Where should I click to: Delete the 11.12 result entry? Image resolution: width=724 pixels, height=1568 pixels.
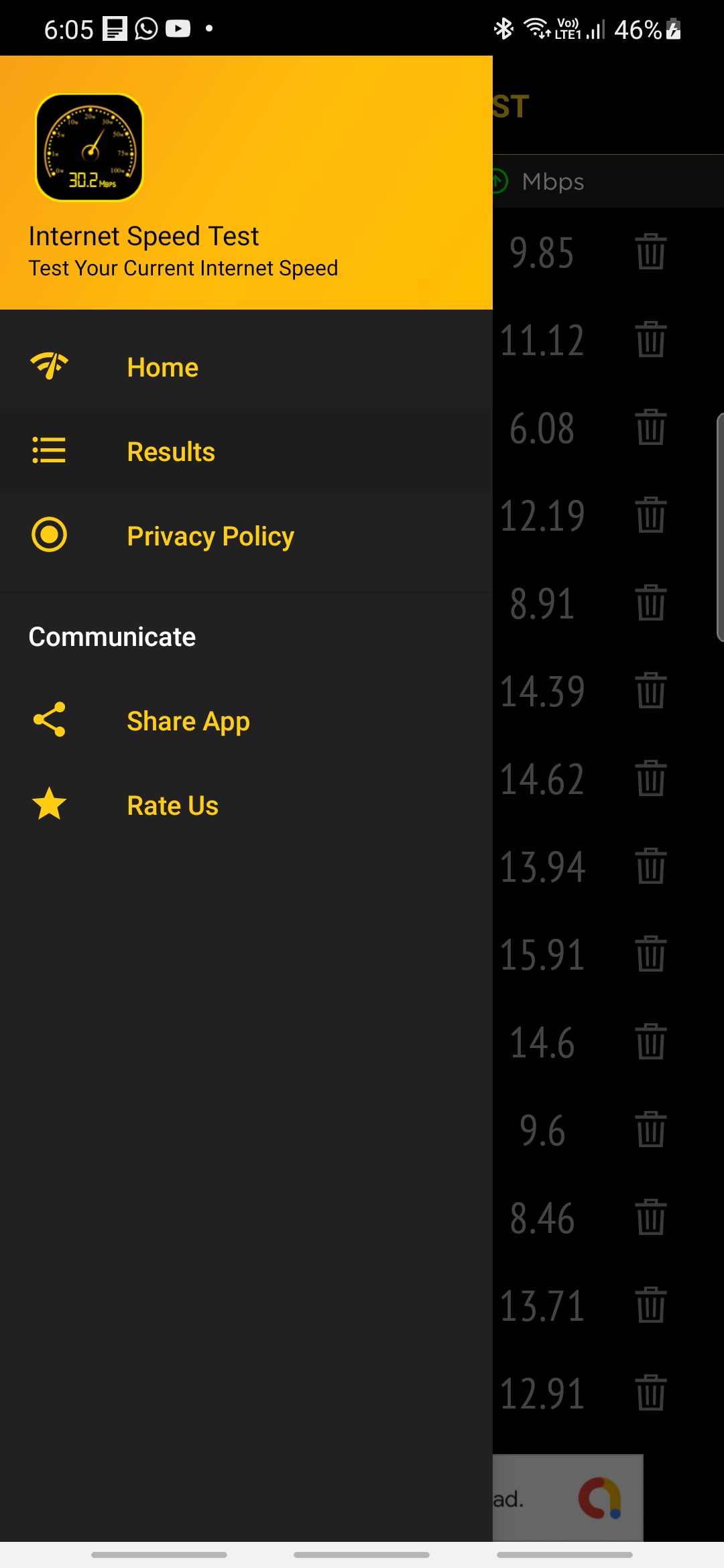(x=651, y=340)
